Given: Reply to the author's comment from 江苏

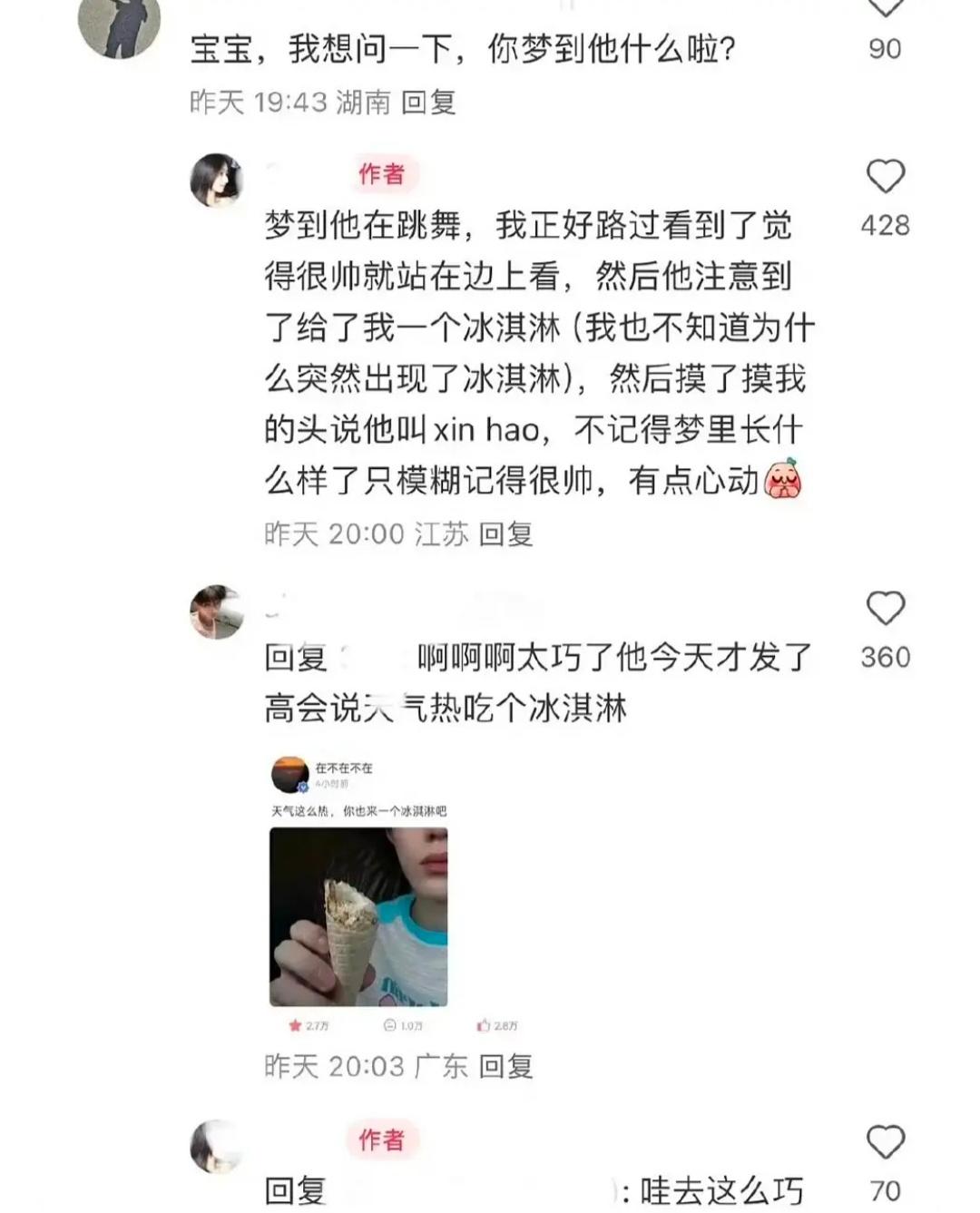Looking at the screenshot, I should [x=505, y=534].
